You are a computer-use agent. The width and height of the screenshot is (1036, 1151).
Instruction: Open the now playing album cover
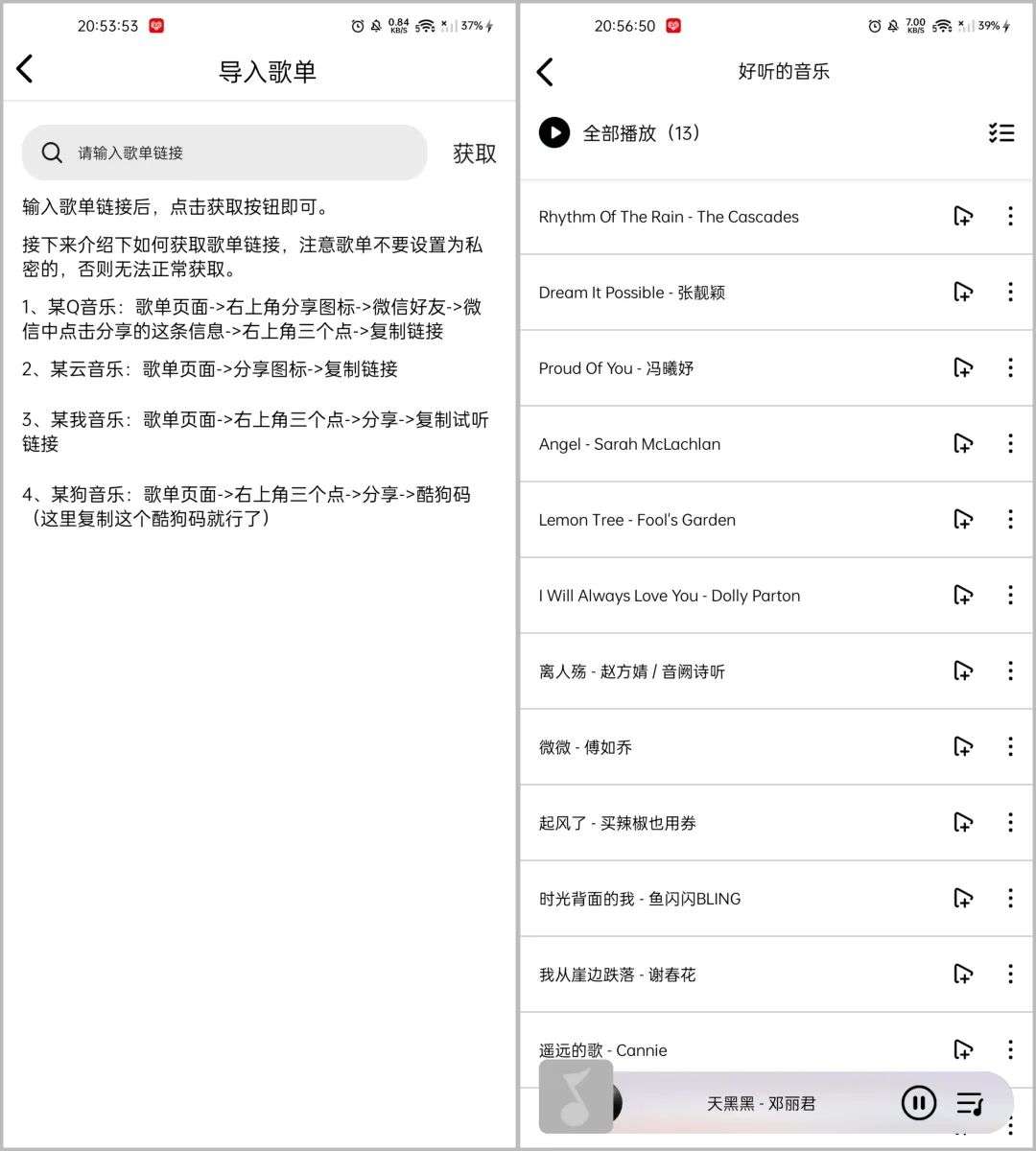576,1096
